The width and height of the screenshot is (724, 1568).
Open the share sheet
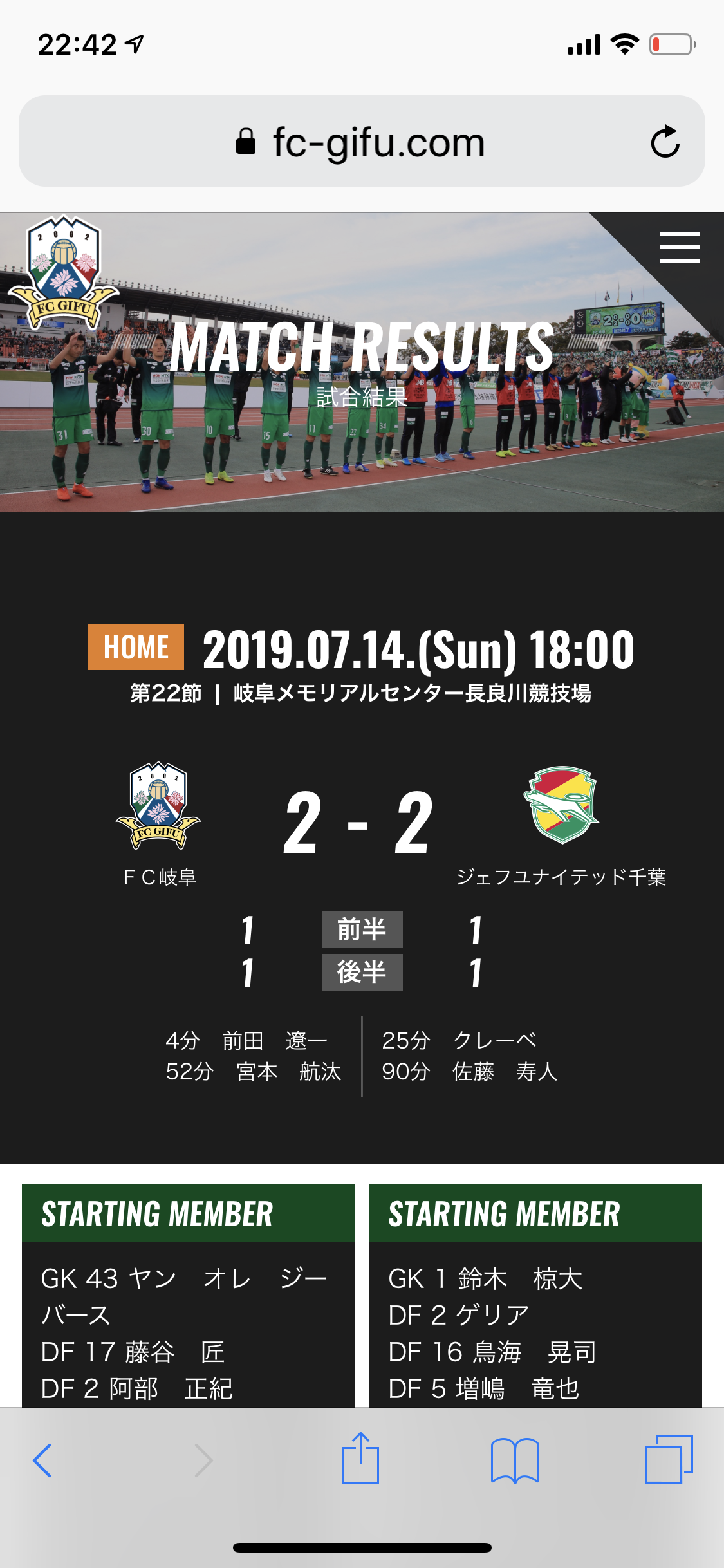(360, 1458)
